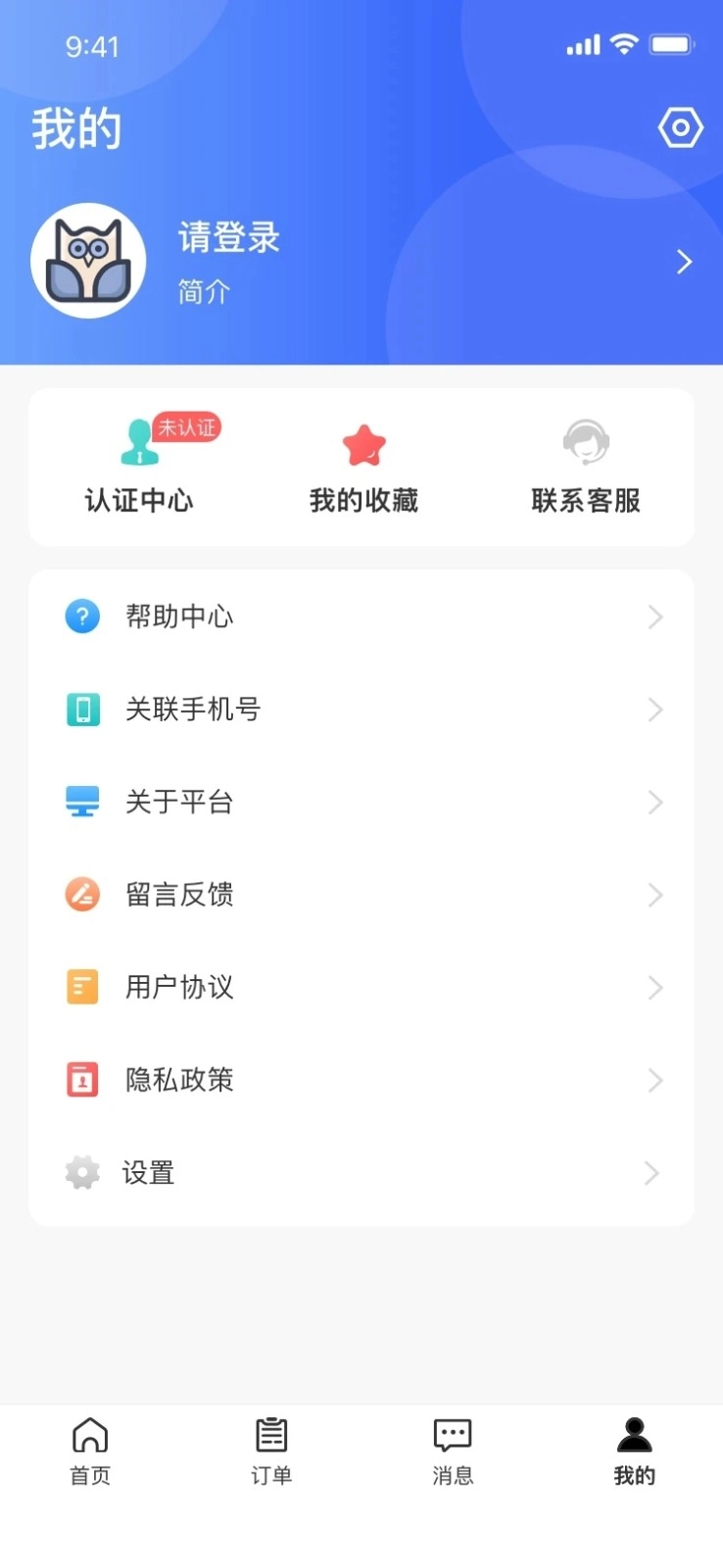This screenshot has width=723, height=1568.
Task: Open the gear icon in the header
Action: [x=681, y=127]
